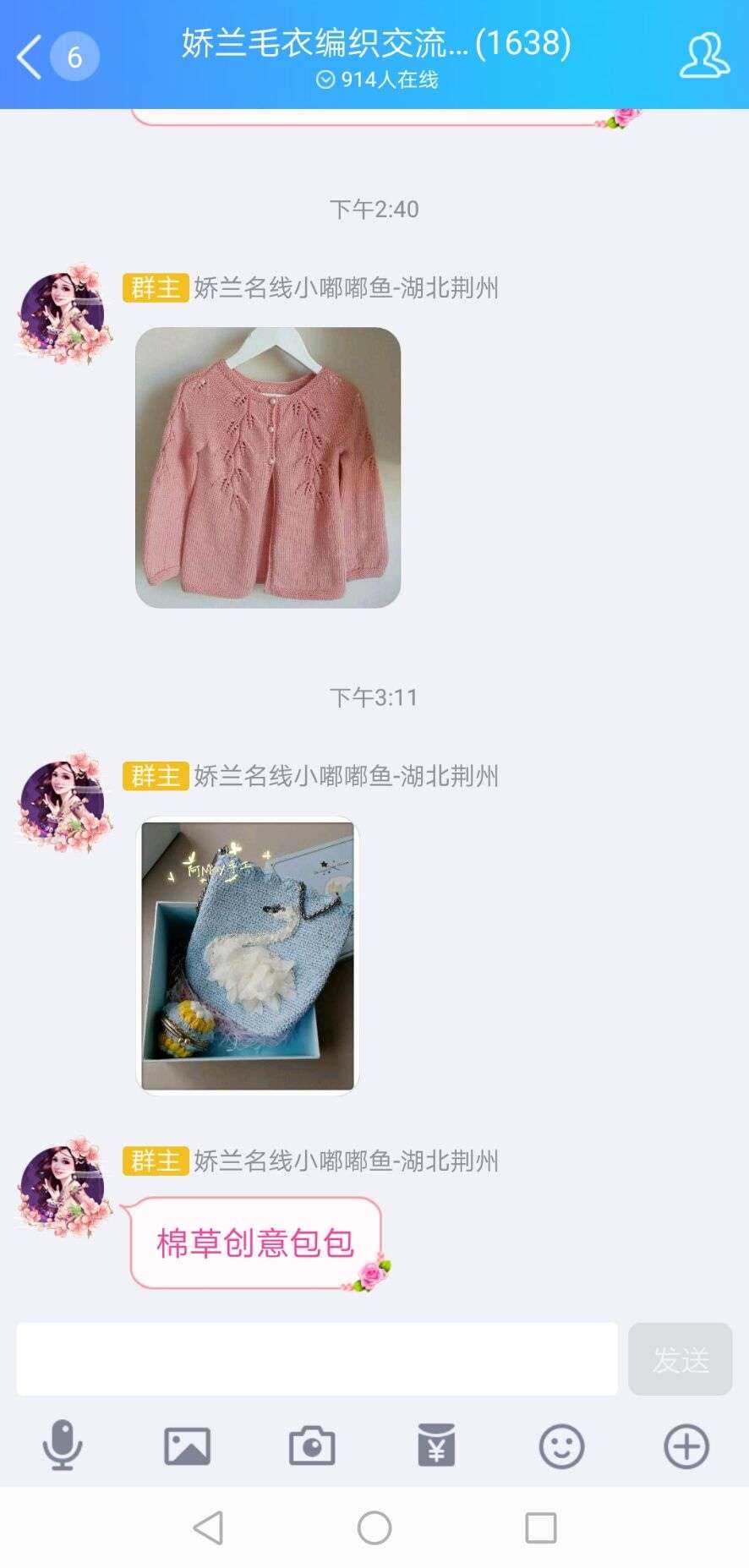Tap the system home button
The image size is (749, 1568).
click(374, 1527)
